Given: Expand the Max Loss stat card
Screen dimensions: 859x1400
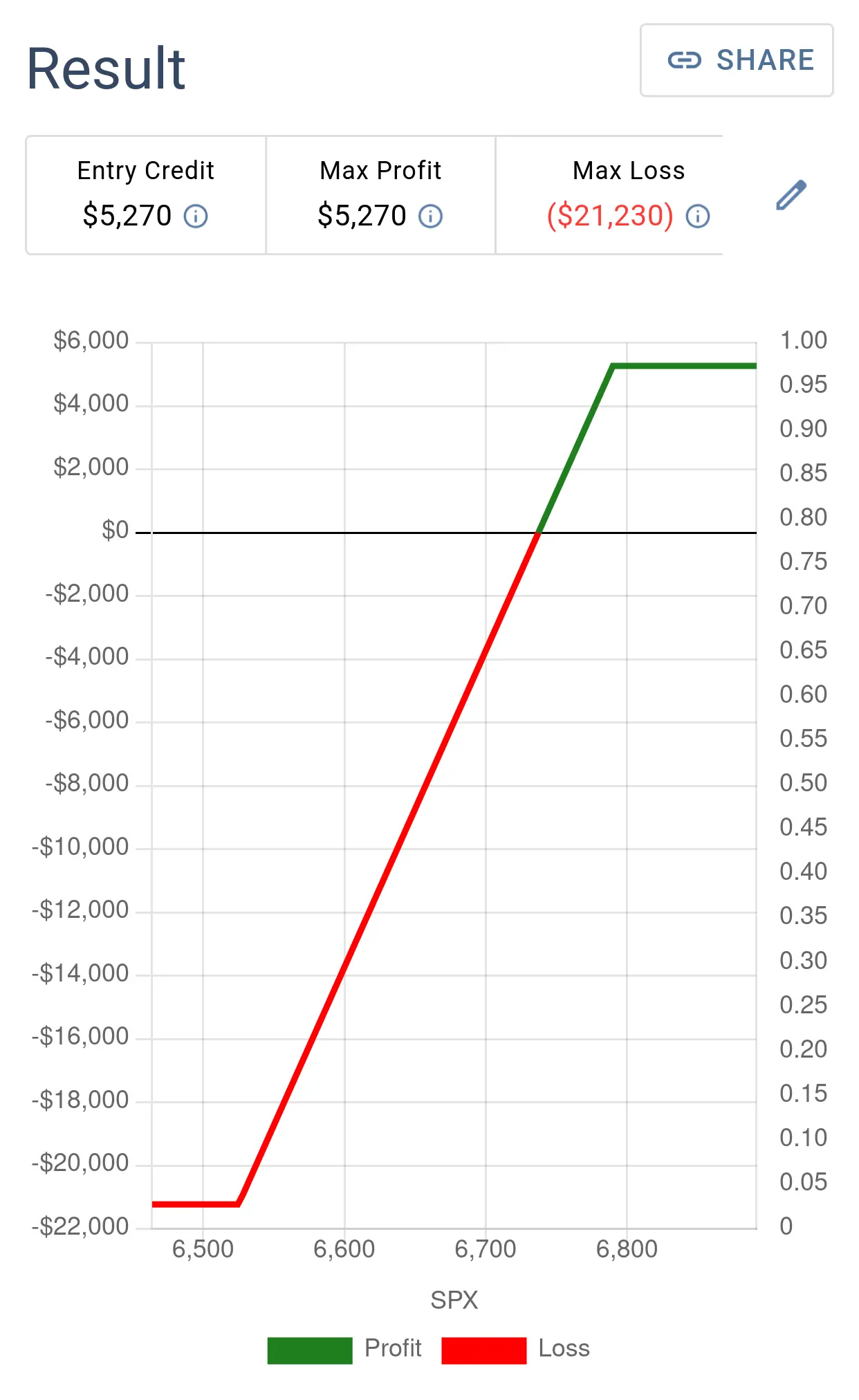Looking at the screenshot, I should (x=609, y=194).
